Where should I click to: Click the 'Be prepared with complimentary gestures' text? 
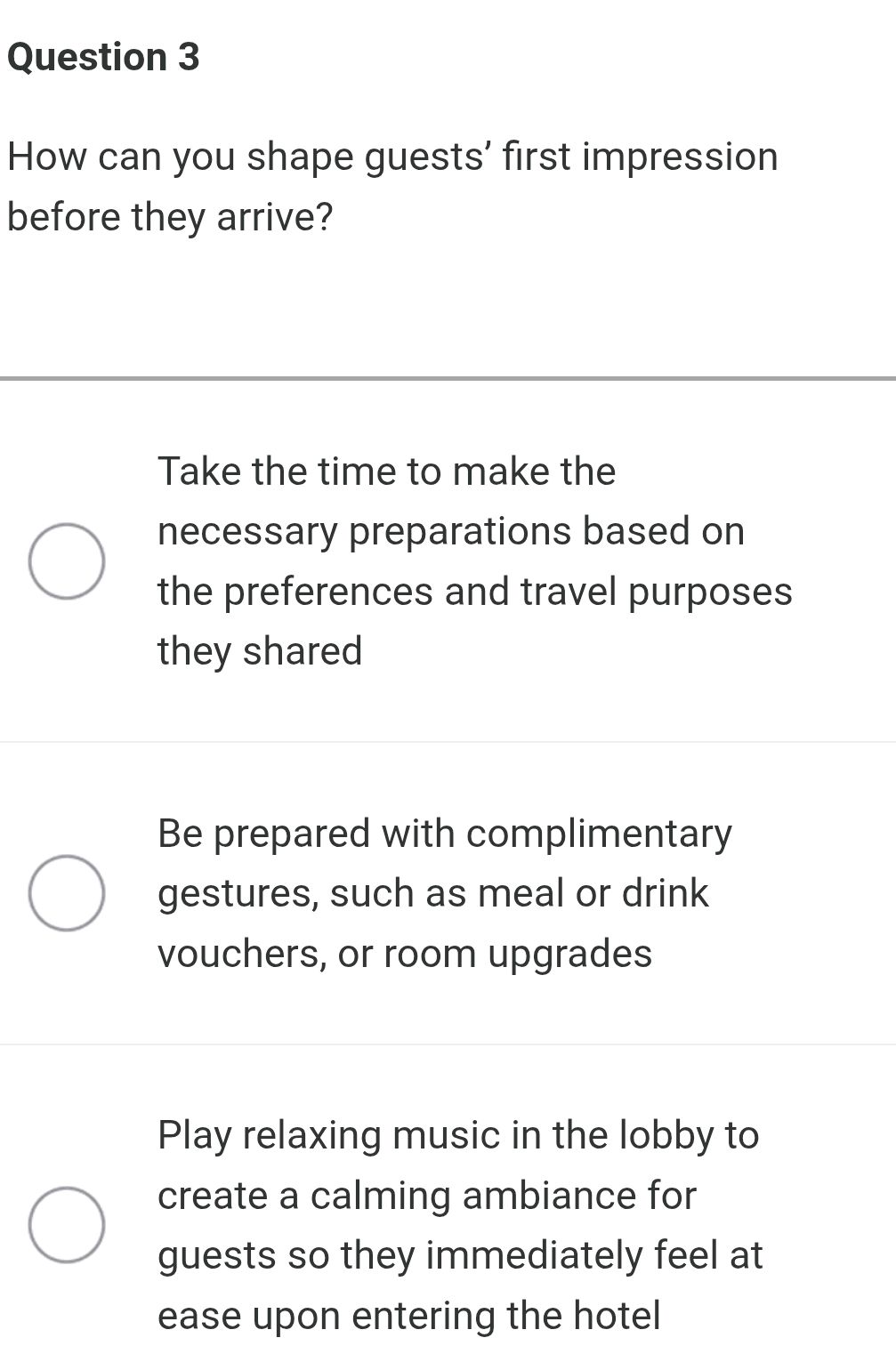pyautogui.click(x=445, y=893)
